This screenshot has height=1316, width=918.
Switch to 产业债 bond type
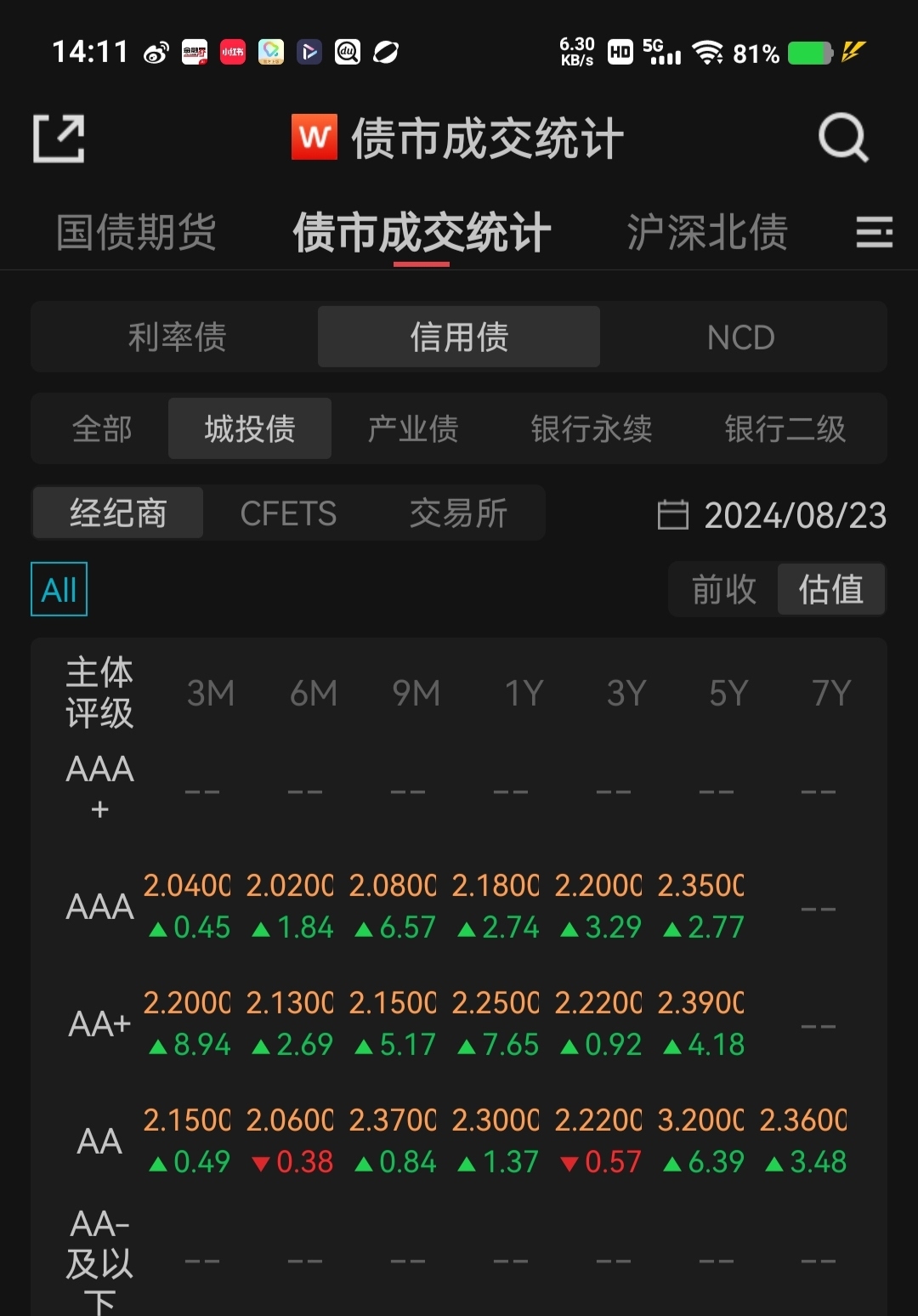(x=412, y=428)
